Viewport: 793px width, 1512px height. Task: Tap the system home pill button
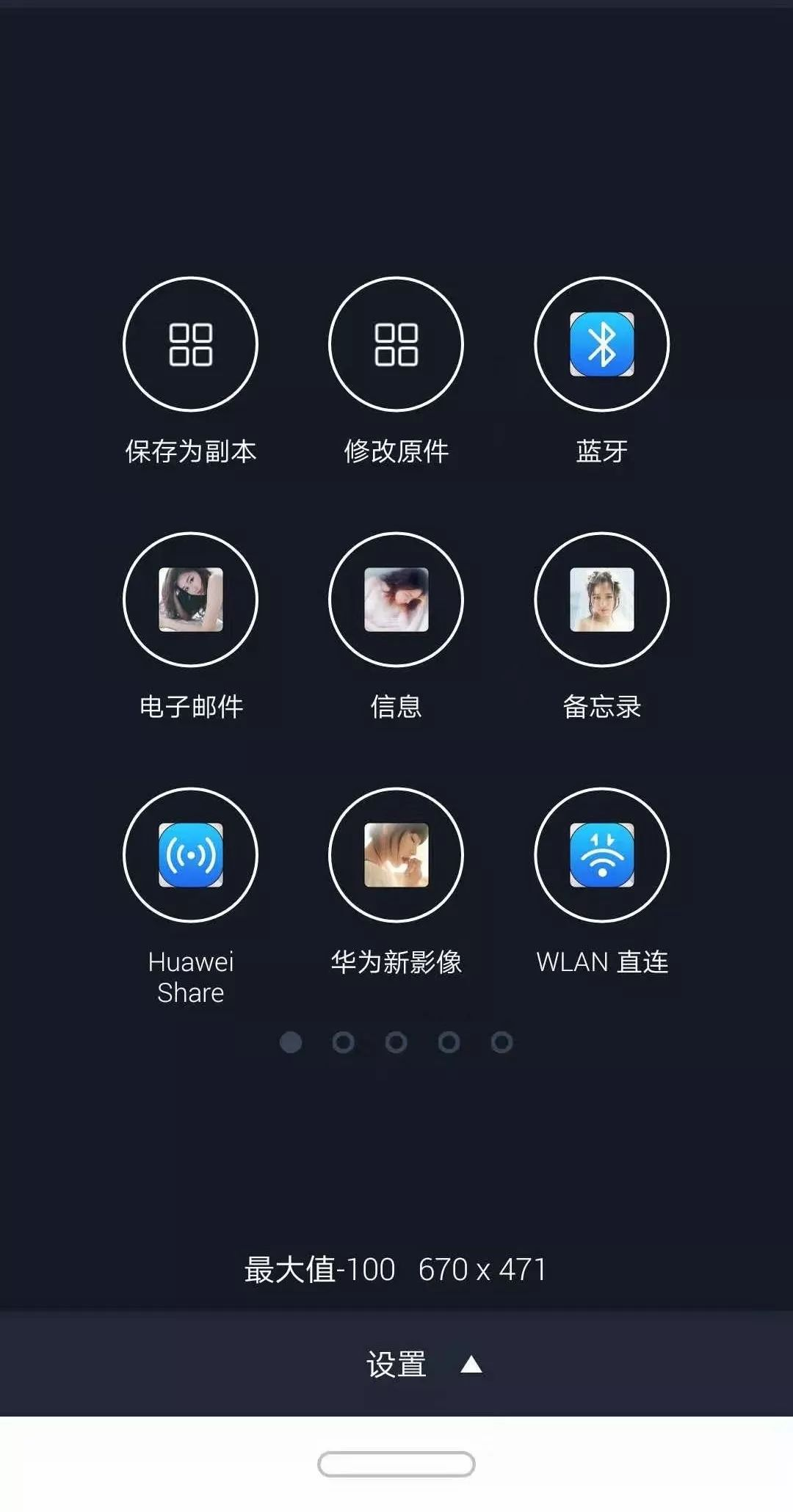[396, 1464]
